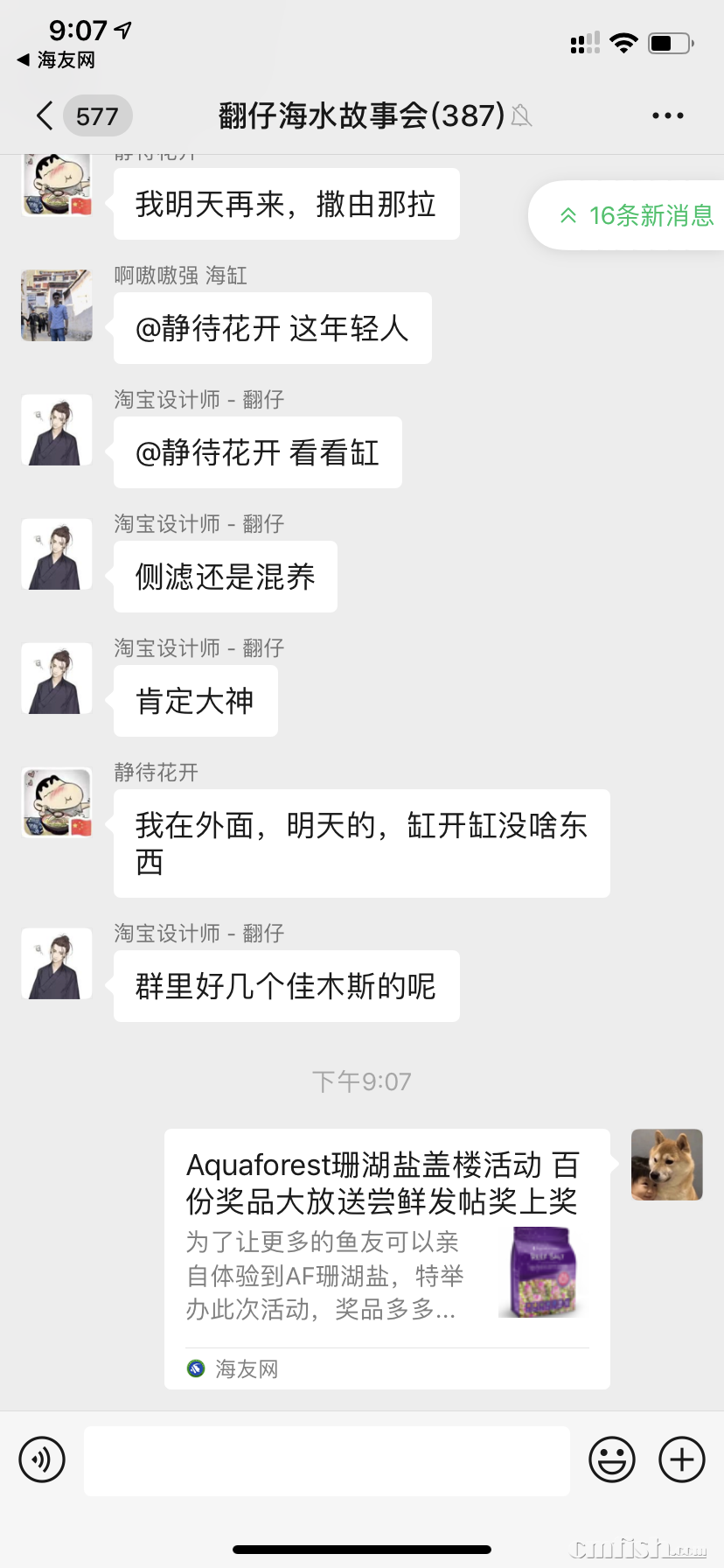Image resolution: width=724 pixels, height=1568 pixels.
Task: Open the group chat overflow menu
Action: 667,115
